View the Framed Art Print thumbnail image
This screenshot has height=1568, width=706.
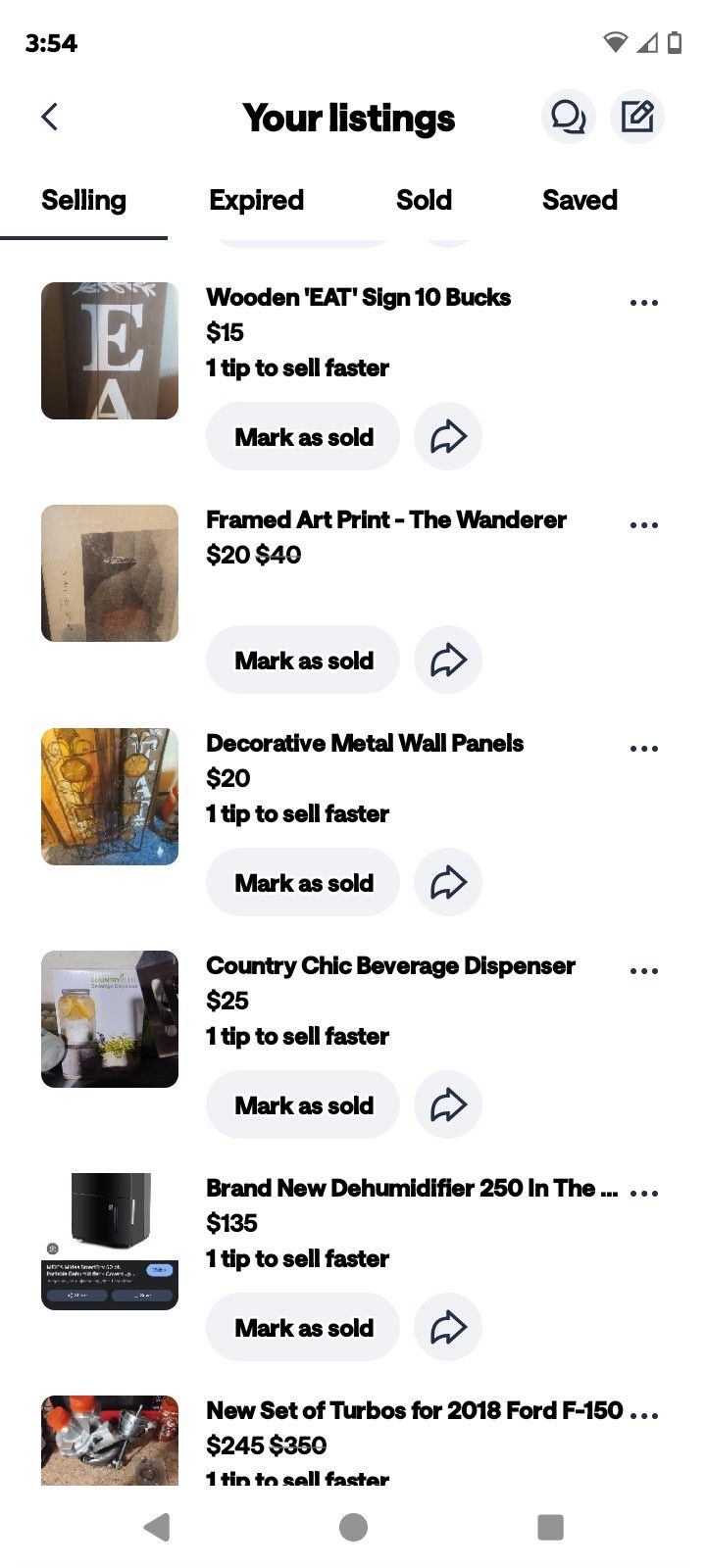pyautogui.click(x=109, y=573)
